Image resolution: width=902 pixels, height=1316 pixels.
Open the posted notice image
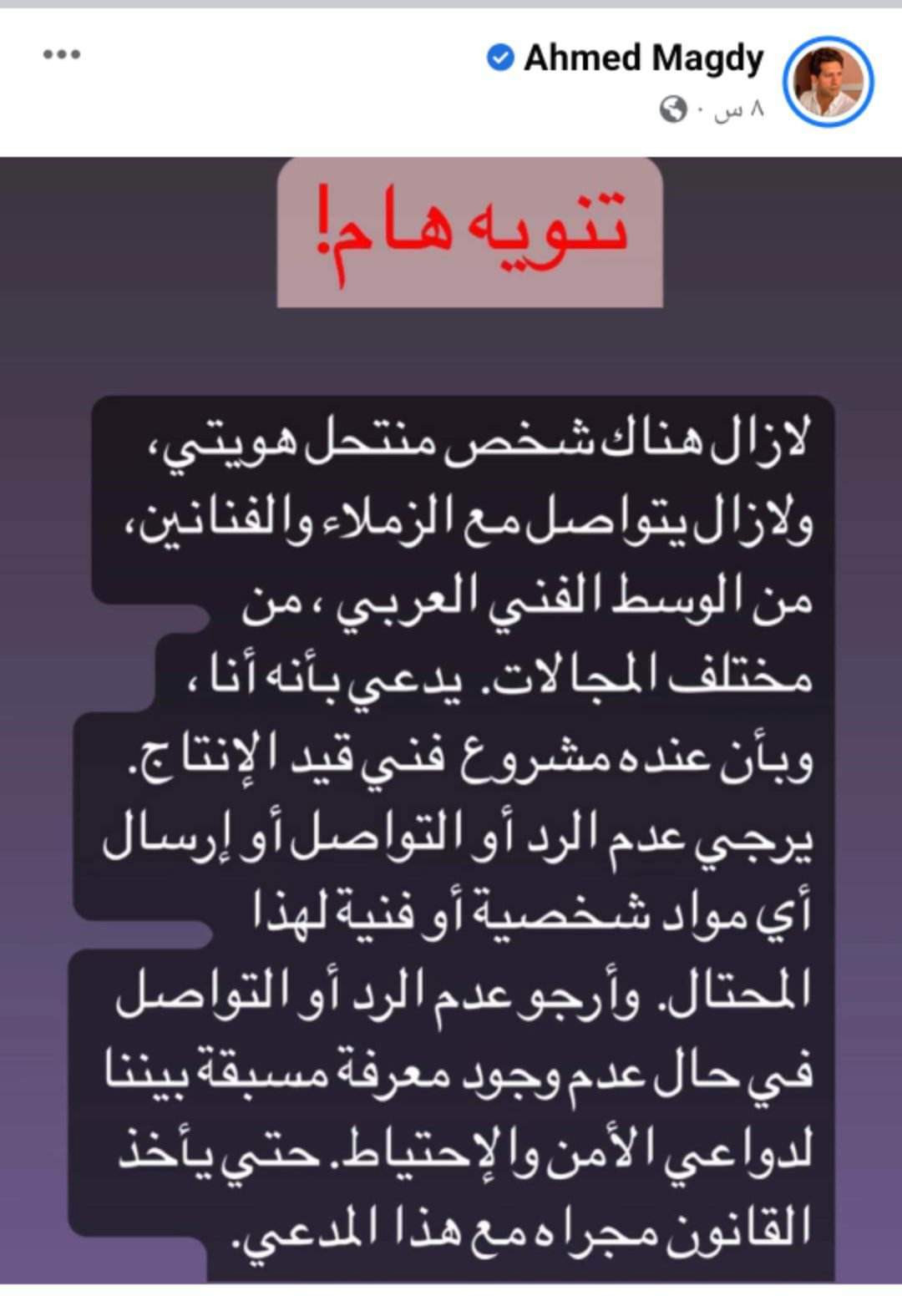click(x=451, y=718)
